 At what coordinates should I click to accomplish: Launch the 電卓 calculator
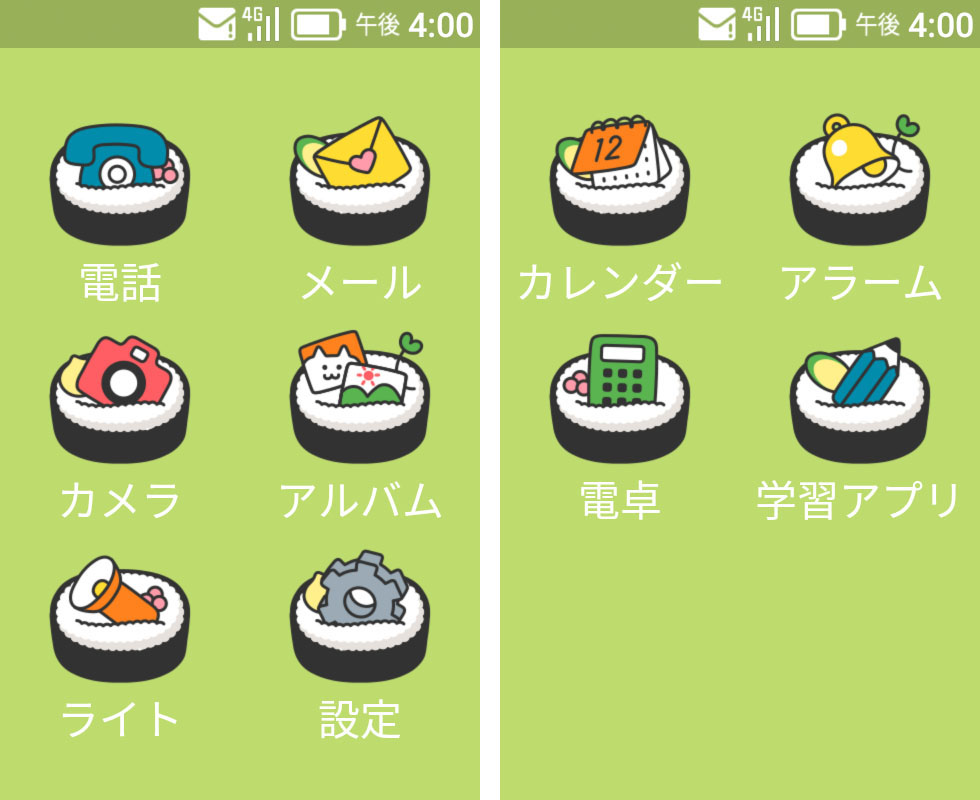pyautogui.click(x=619, y=400)
